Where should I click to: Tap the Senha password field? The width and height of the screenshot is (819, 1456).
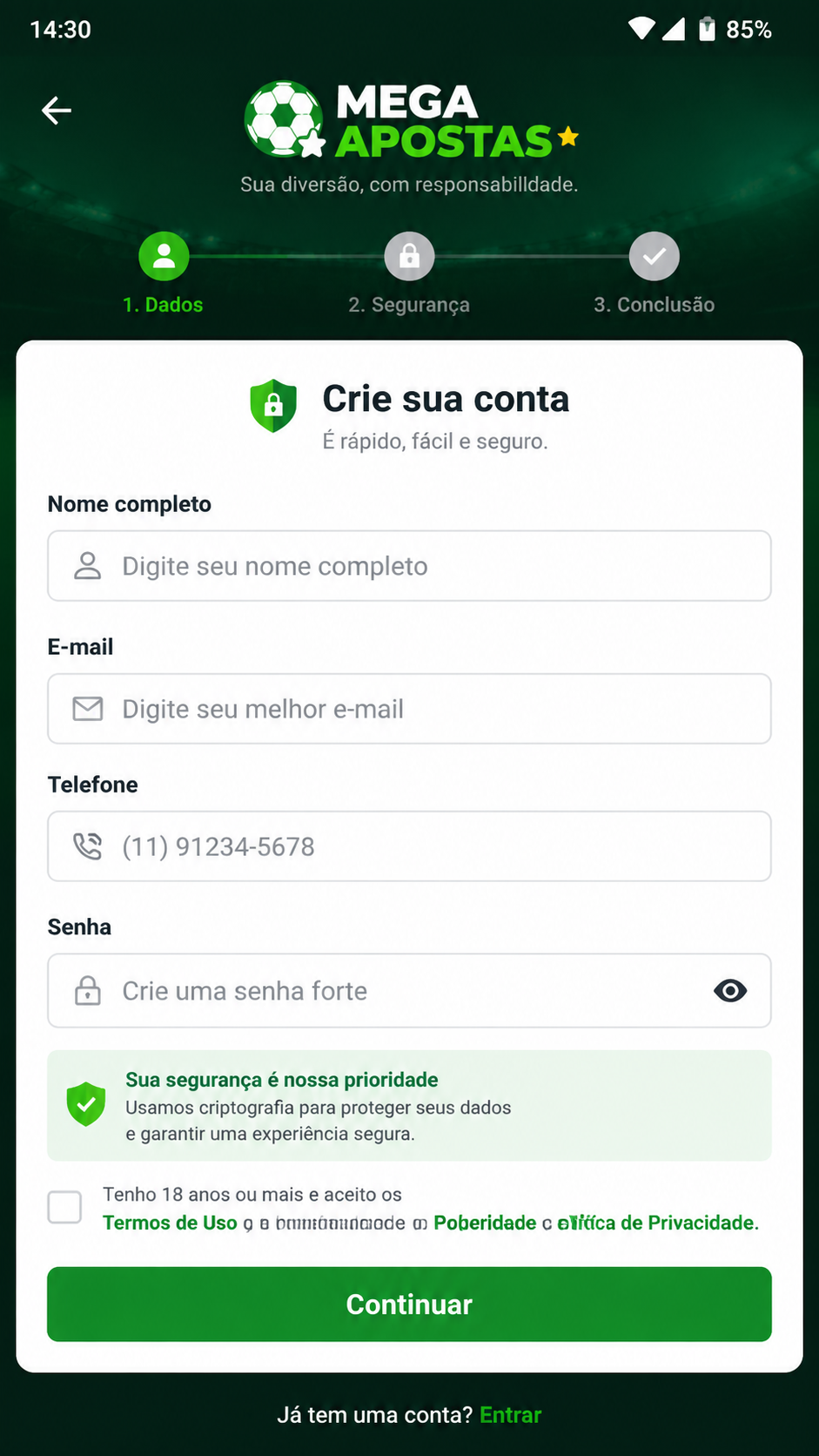(409, 991)
